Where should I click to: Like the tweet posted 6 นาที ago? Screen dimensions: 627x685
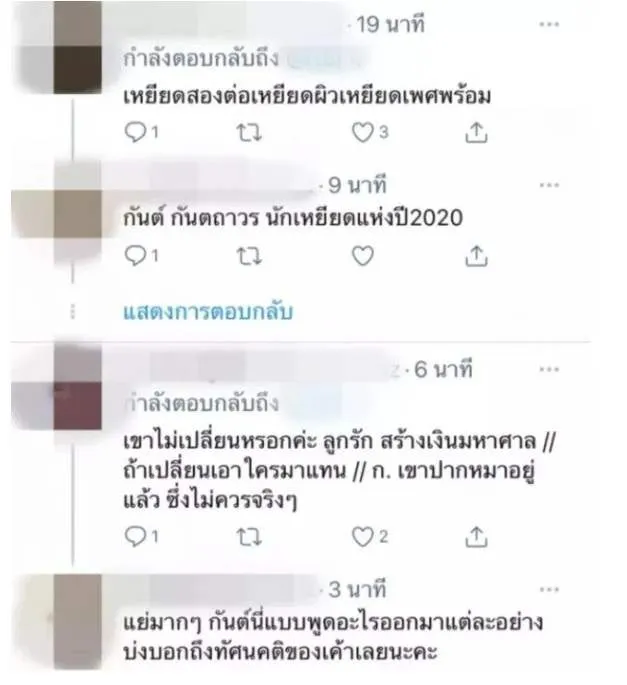coord(362,537)
